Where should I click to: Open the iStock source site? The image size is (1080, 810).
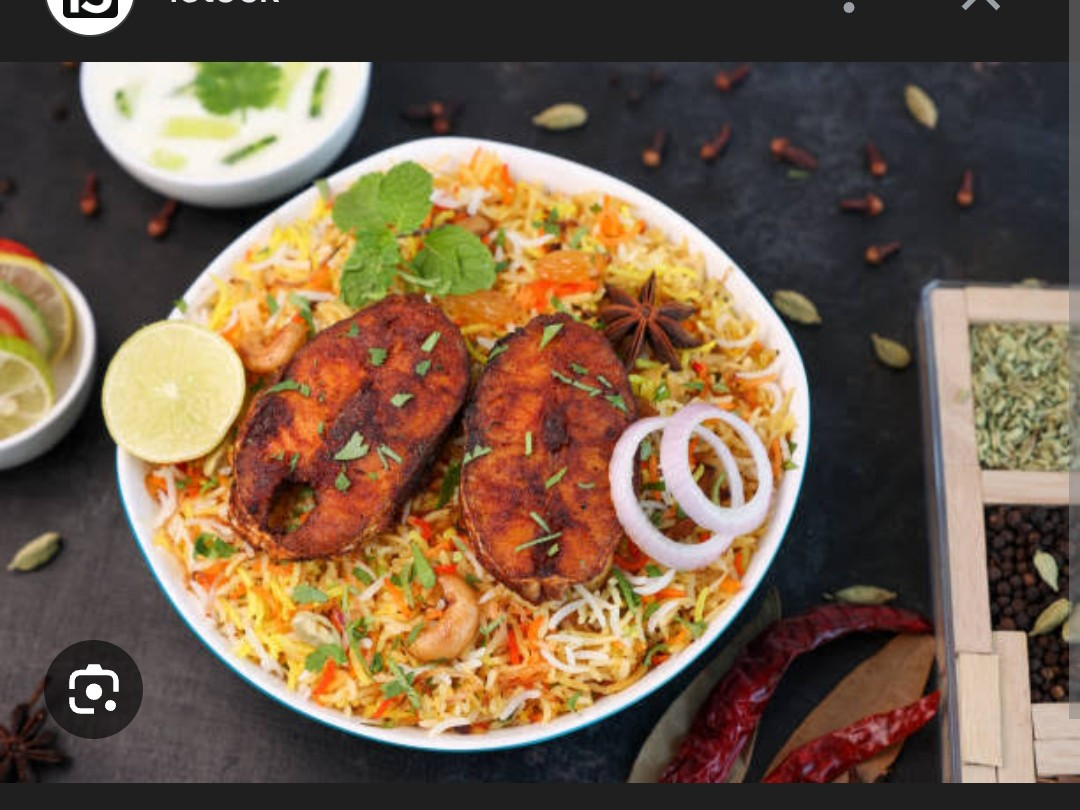(90, 8)
